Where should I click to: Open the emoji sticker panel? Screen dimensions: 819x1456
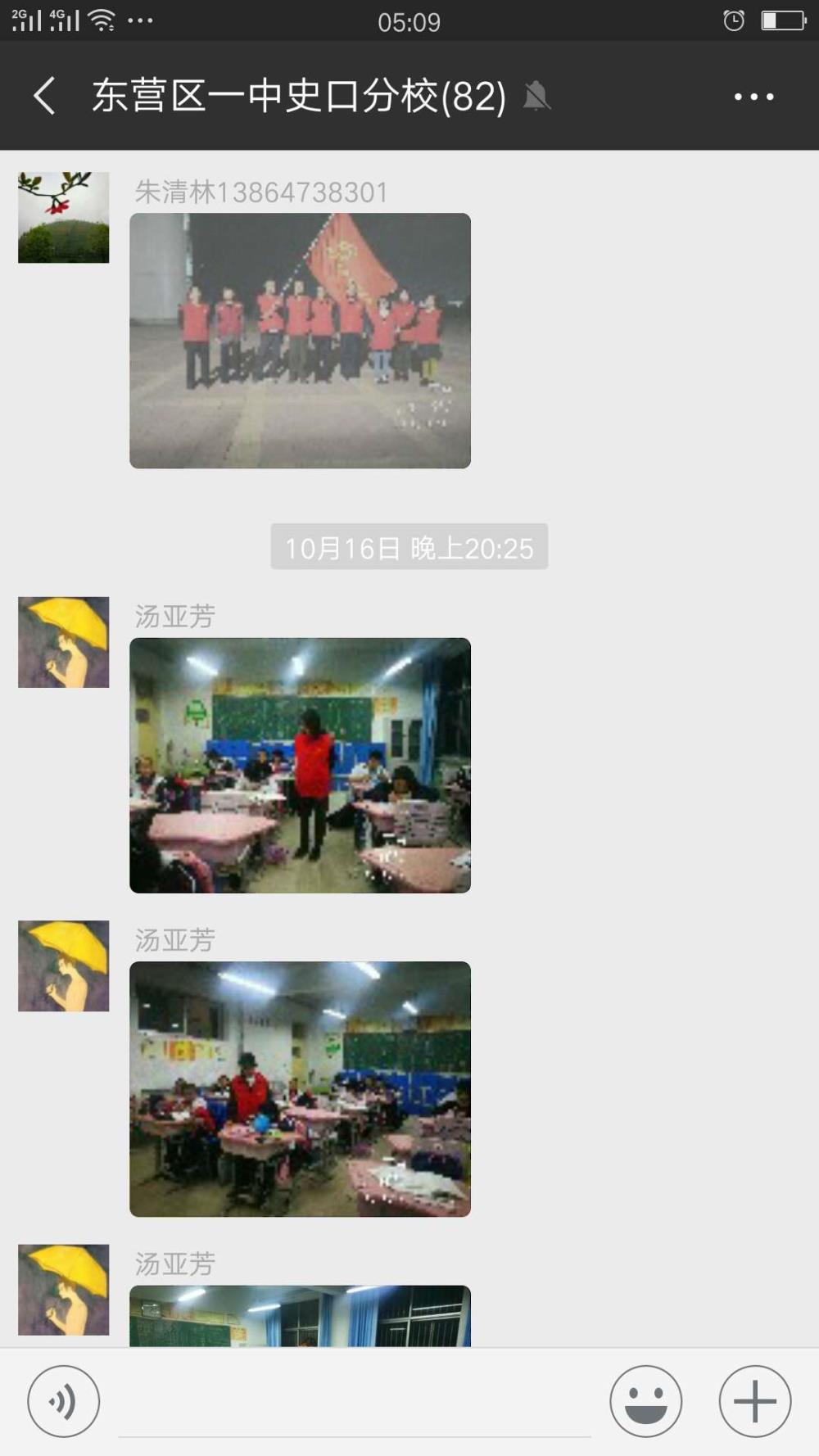pyautogui.click(x=645, y=1401)
